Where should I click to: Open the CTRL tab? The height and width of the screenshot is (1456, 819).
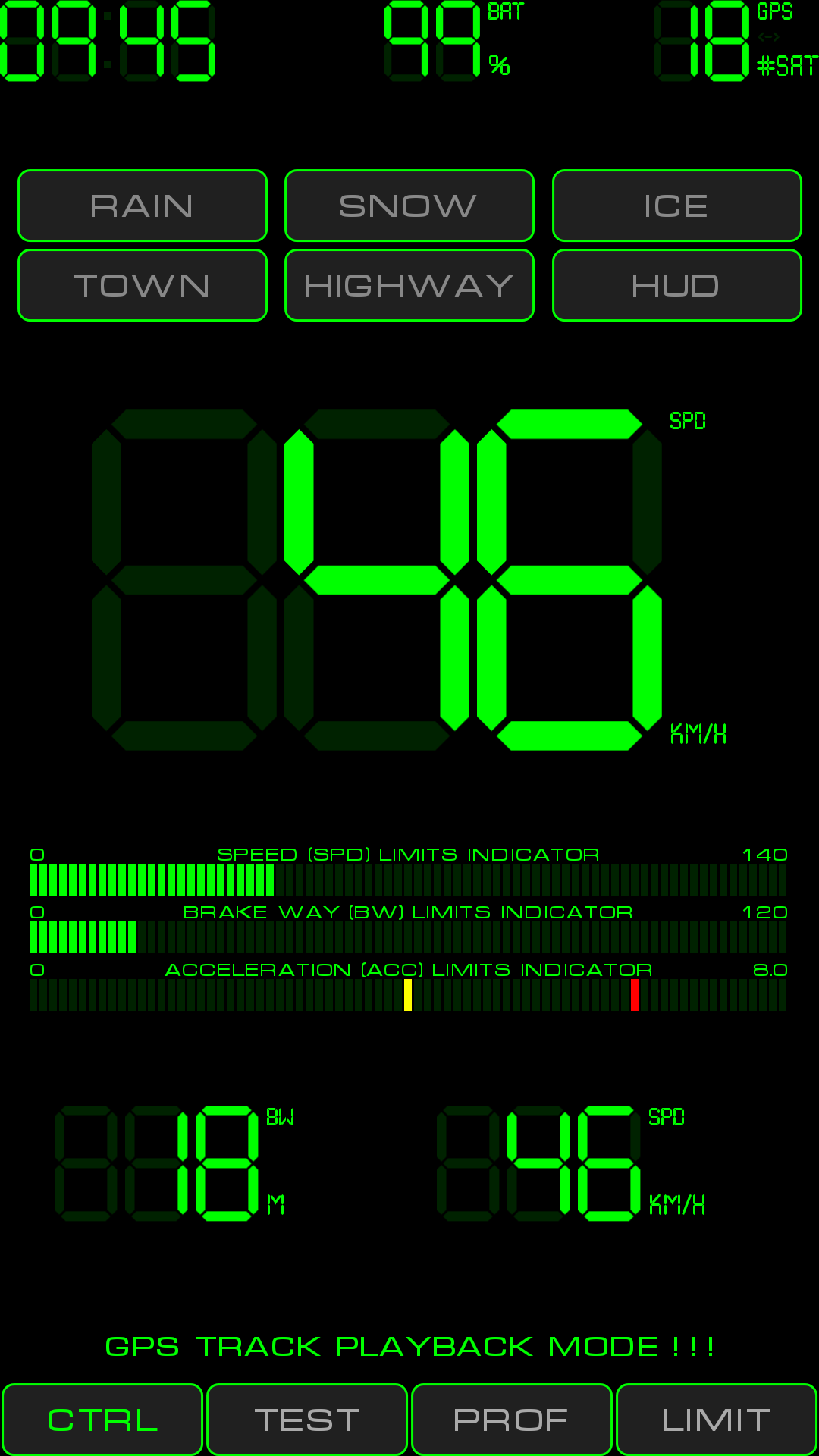tap(102, 1420)
